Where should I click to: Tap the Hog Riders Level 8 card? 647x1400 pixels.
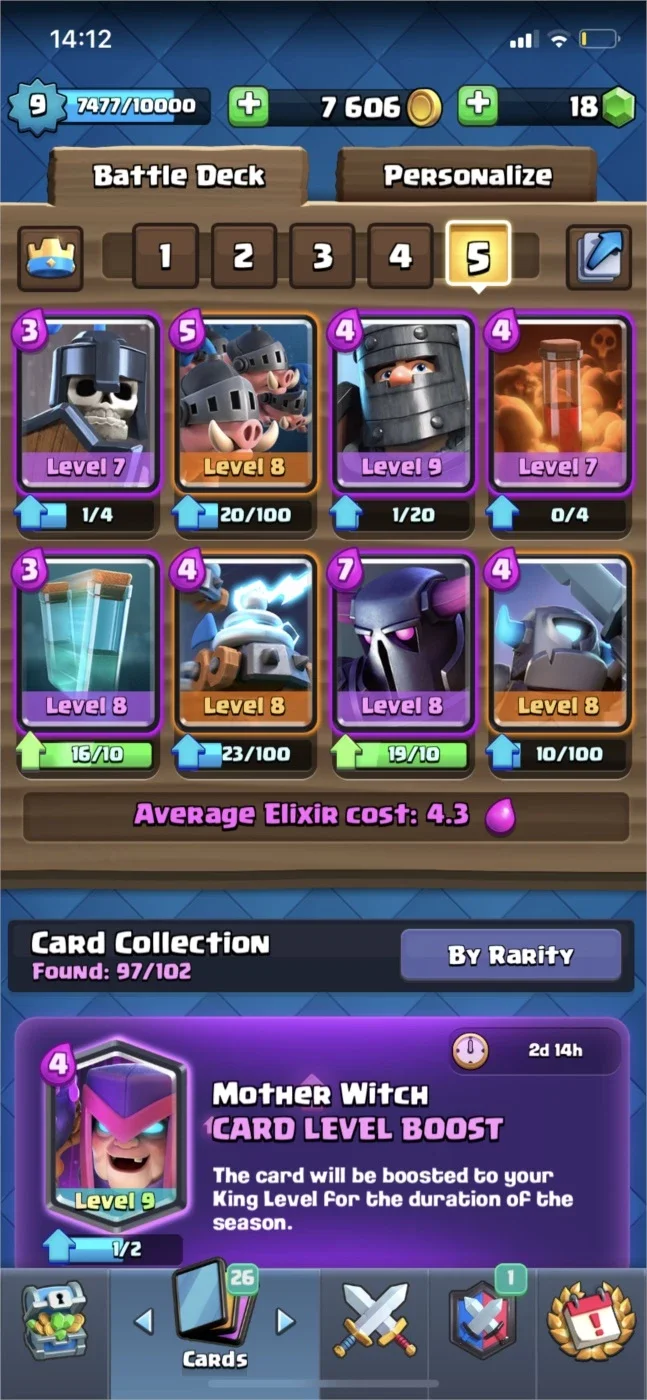[x=244, y=404]
